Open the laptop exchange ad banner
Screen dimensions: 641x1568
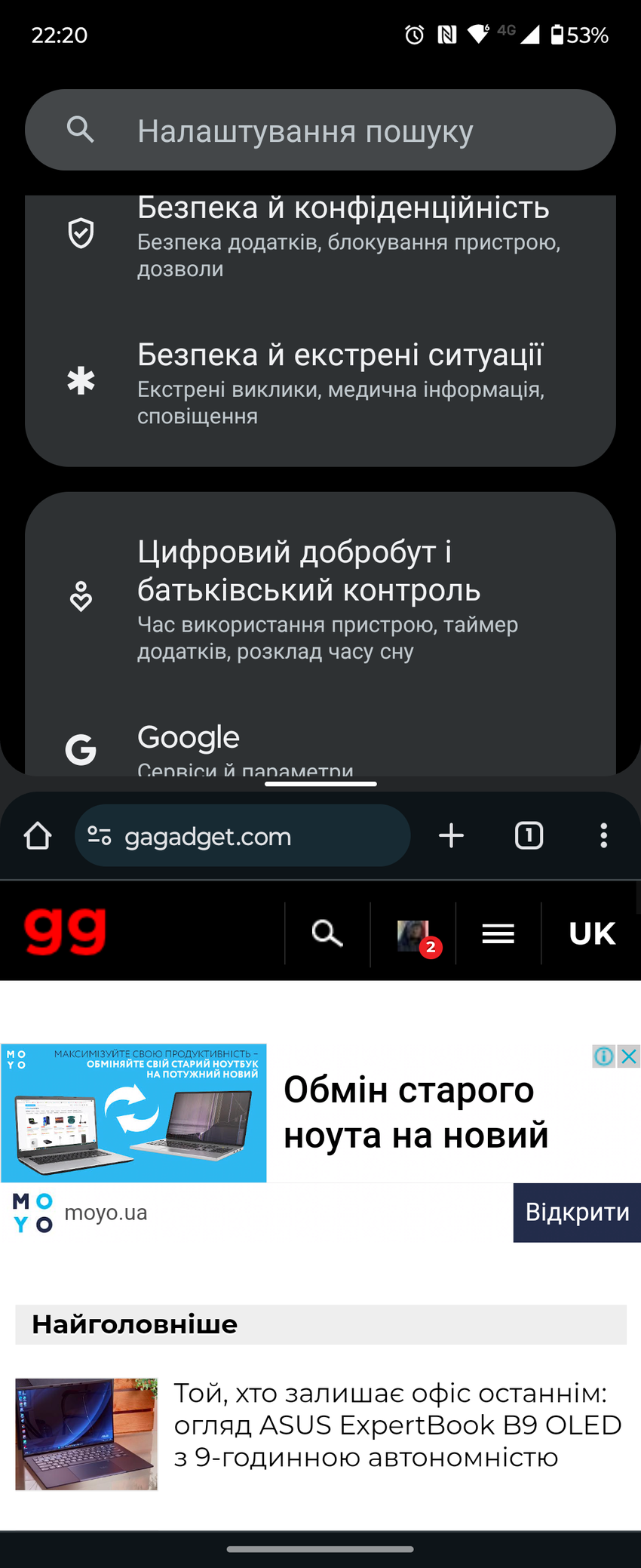tap(133, 1113)
